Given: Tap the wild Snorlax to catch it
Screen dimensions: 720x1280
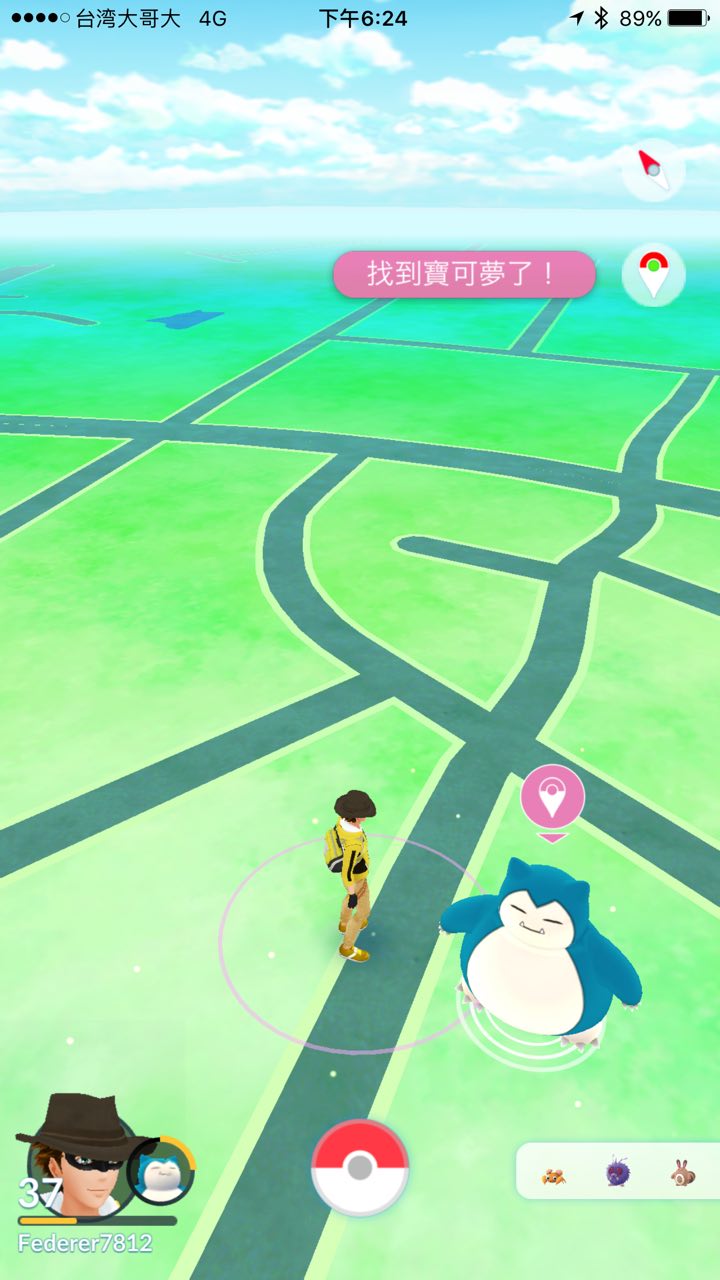Looking at the screenshot, I should (x=540, y=950).
